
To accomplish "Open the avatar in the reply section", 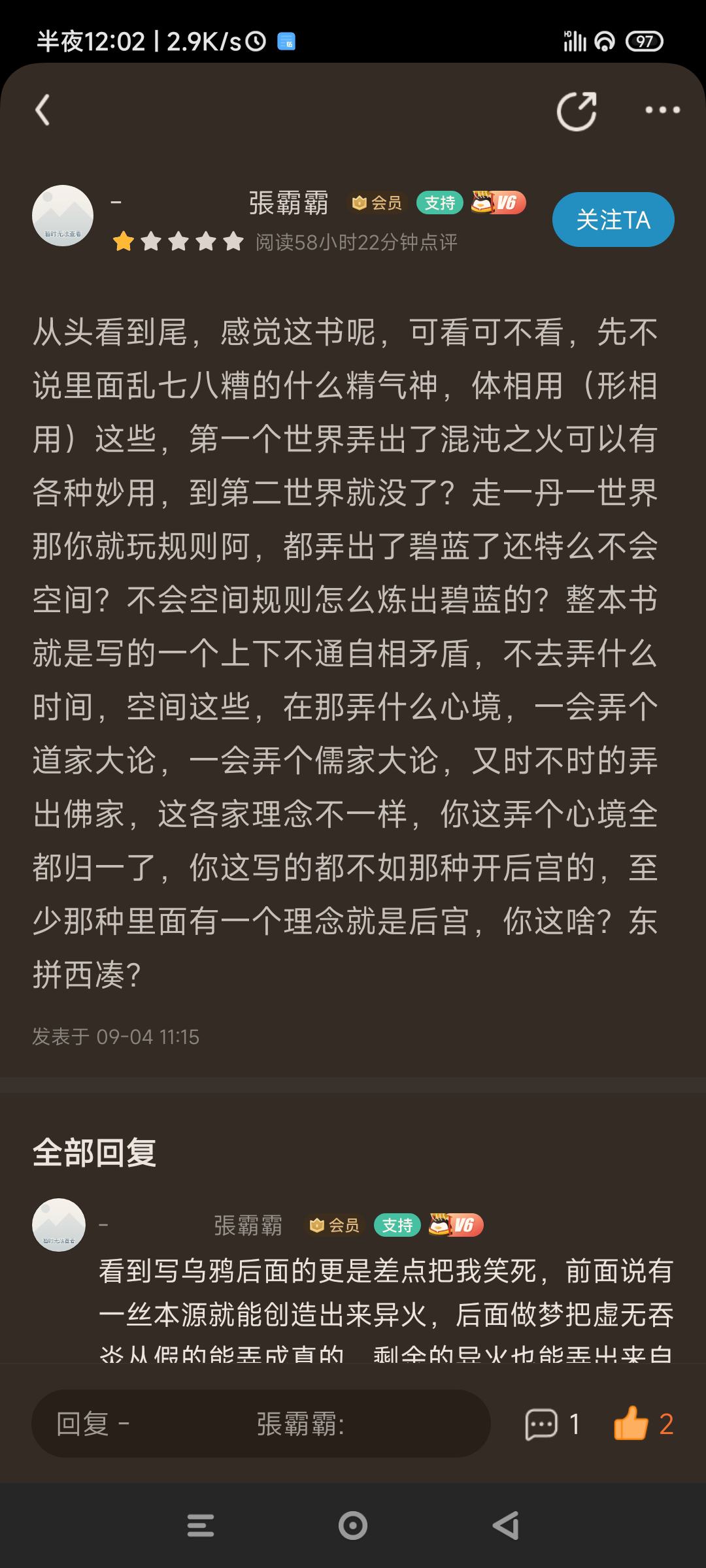I will point(59,1225).
